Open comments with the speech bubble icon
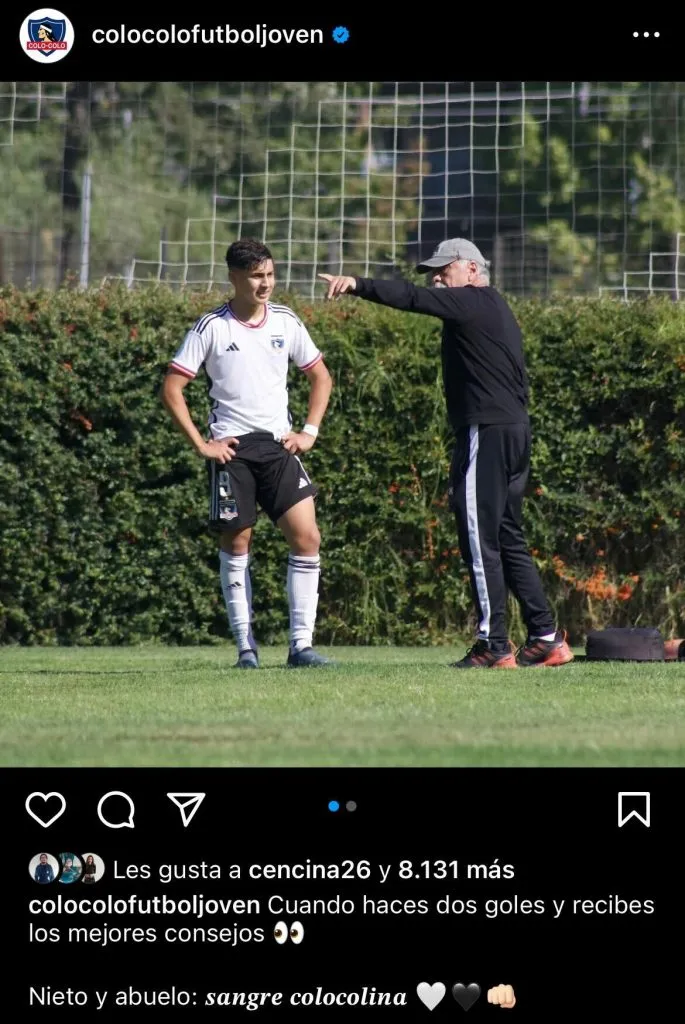 [116, 809]
